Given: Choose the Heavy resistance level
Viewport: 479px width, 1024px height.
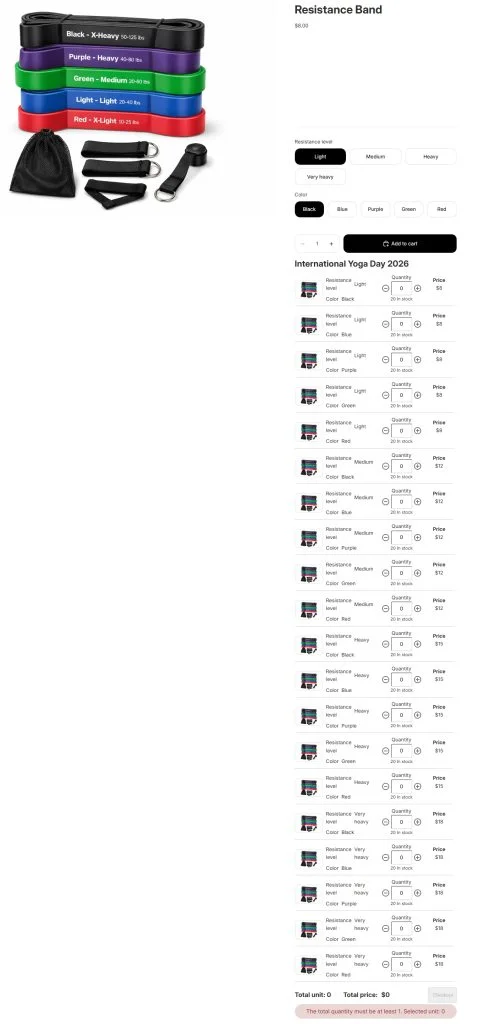Looking at the screenshot, I should (431, 157).
